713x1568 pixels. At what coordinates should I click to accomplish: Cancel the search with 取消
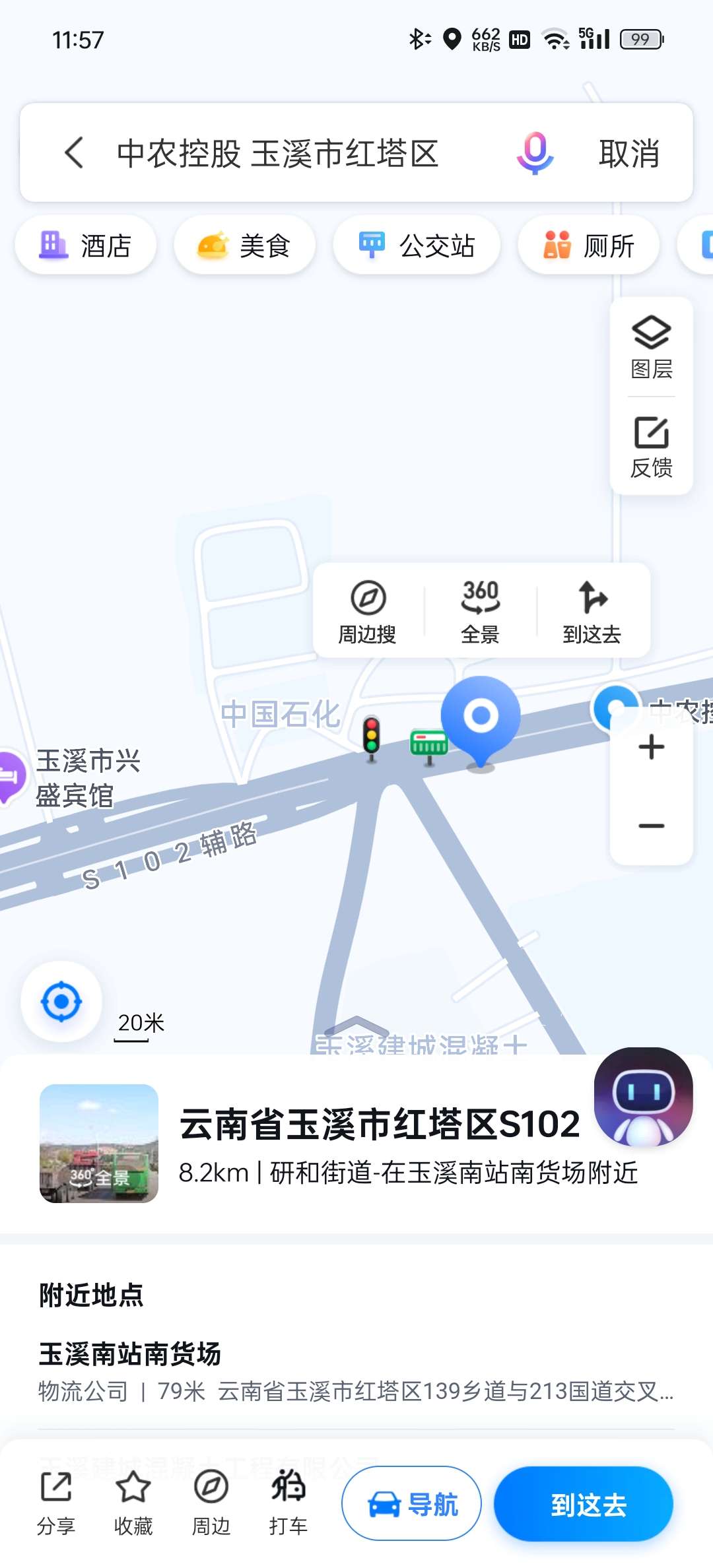(628, 153)
